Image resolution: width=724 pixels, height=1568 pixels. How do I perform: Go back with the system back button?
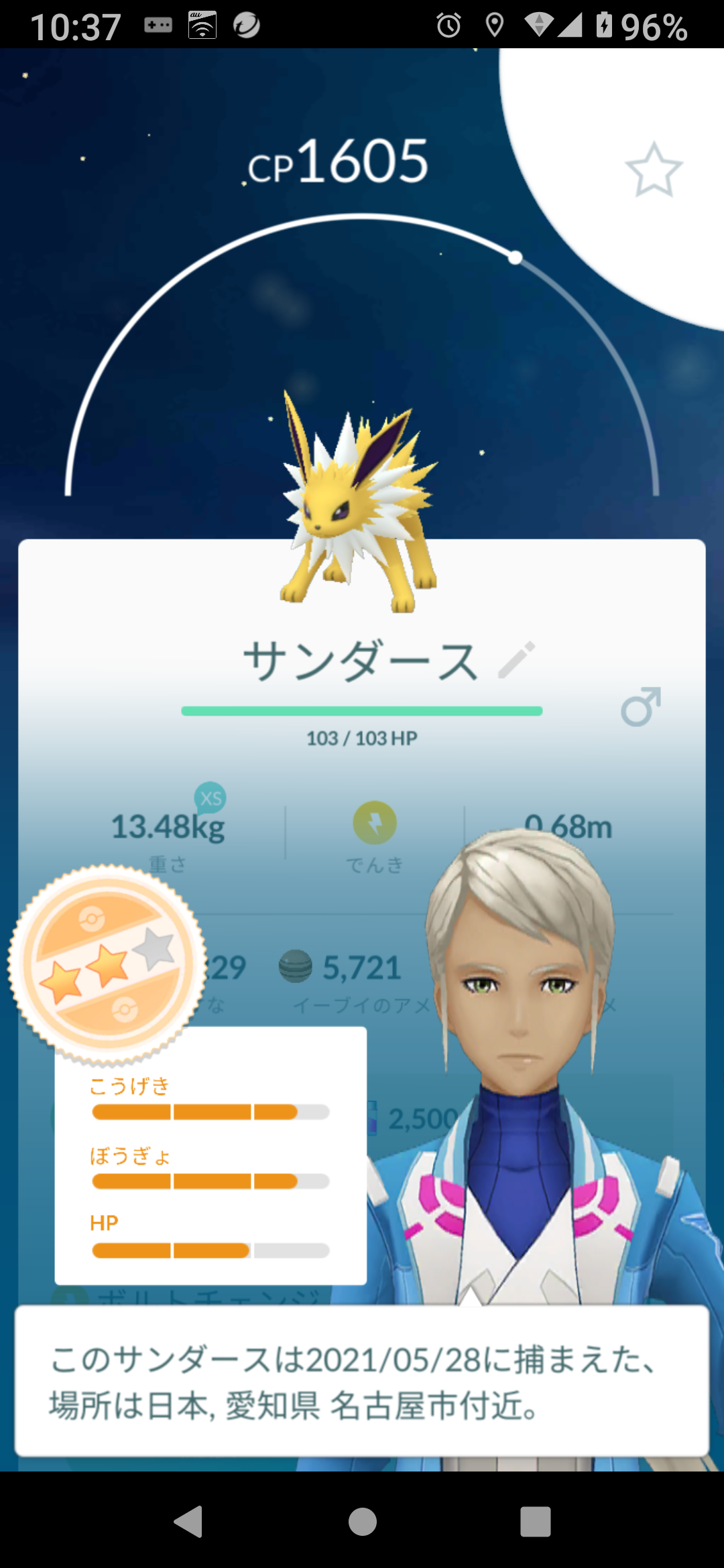188,1521
